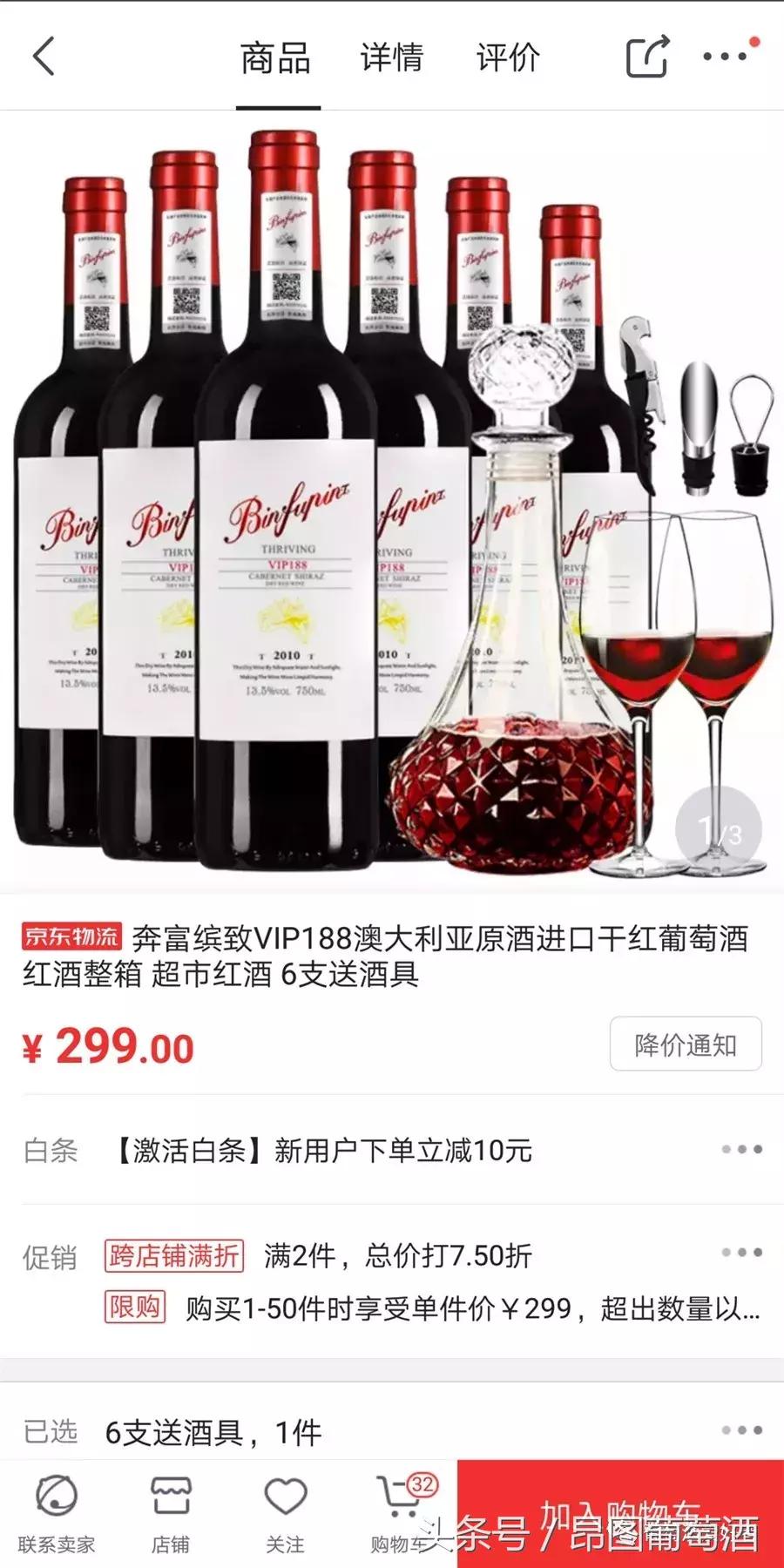Image resolution: width=784 pixels, height=1568 pixels.
Task: Select the 商品 tab
Action: tap(276, 58)
